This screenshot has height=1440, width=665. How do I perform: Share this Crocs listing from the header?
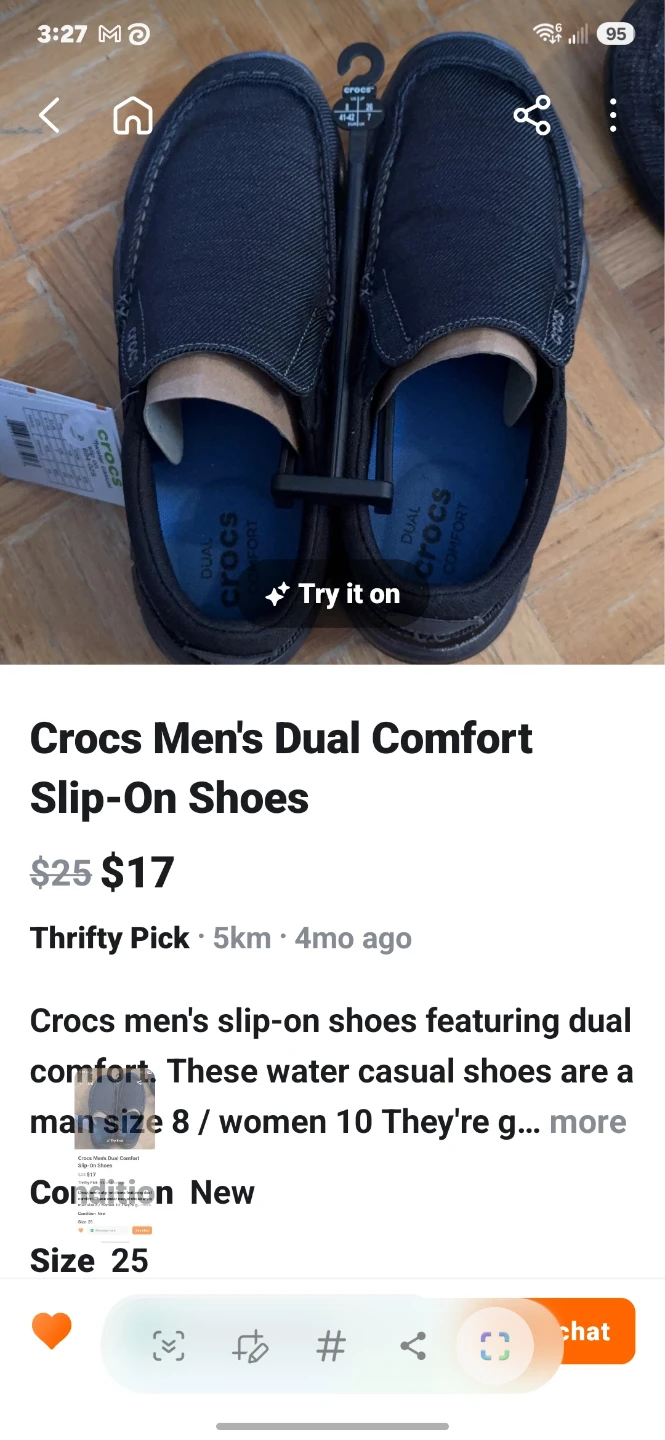(x=532, y=116)
